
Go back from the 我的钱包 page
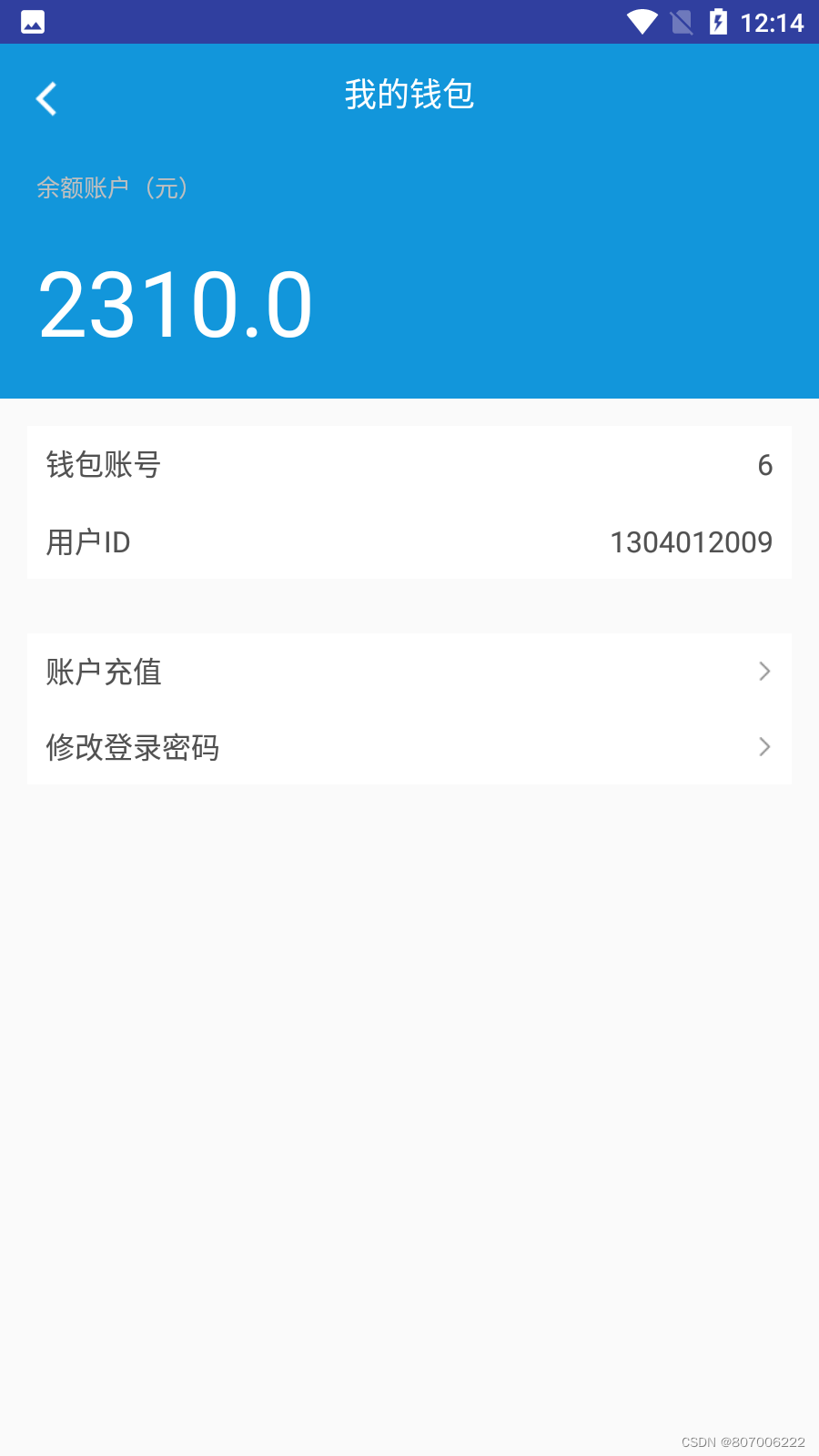point(46,98)
